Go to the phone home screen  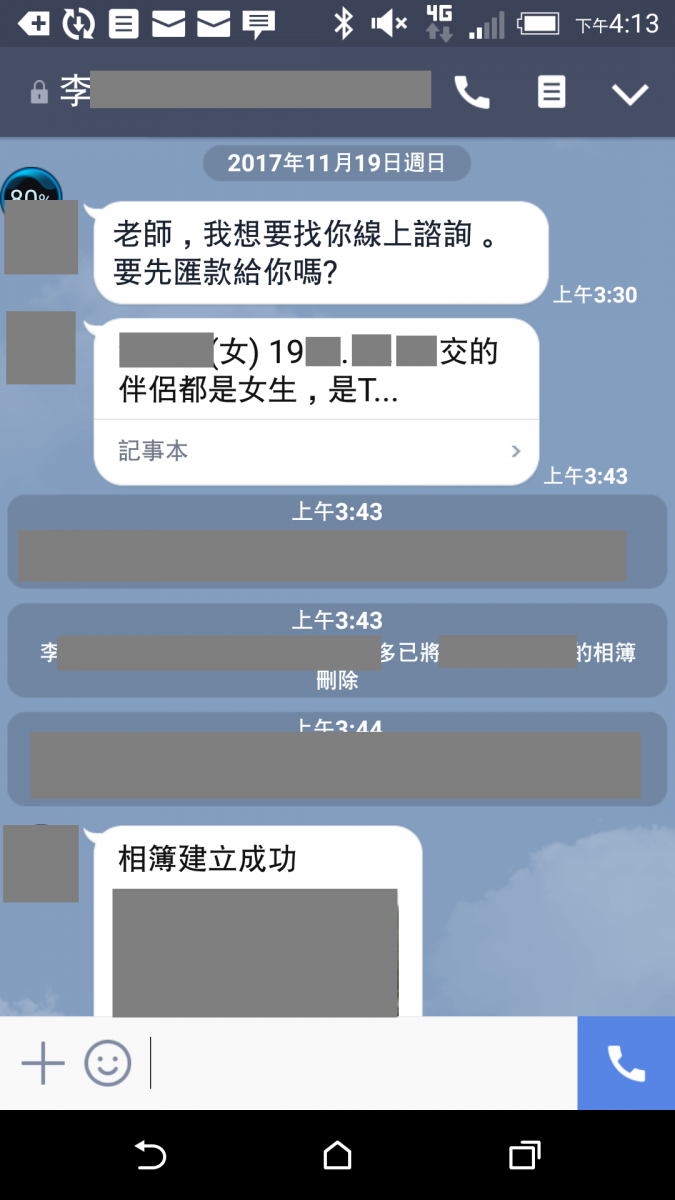[338, 1156]
